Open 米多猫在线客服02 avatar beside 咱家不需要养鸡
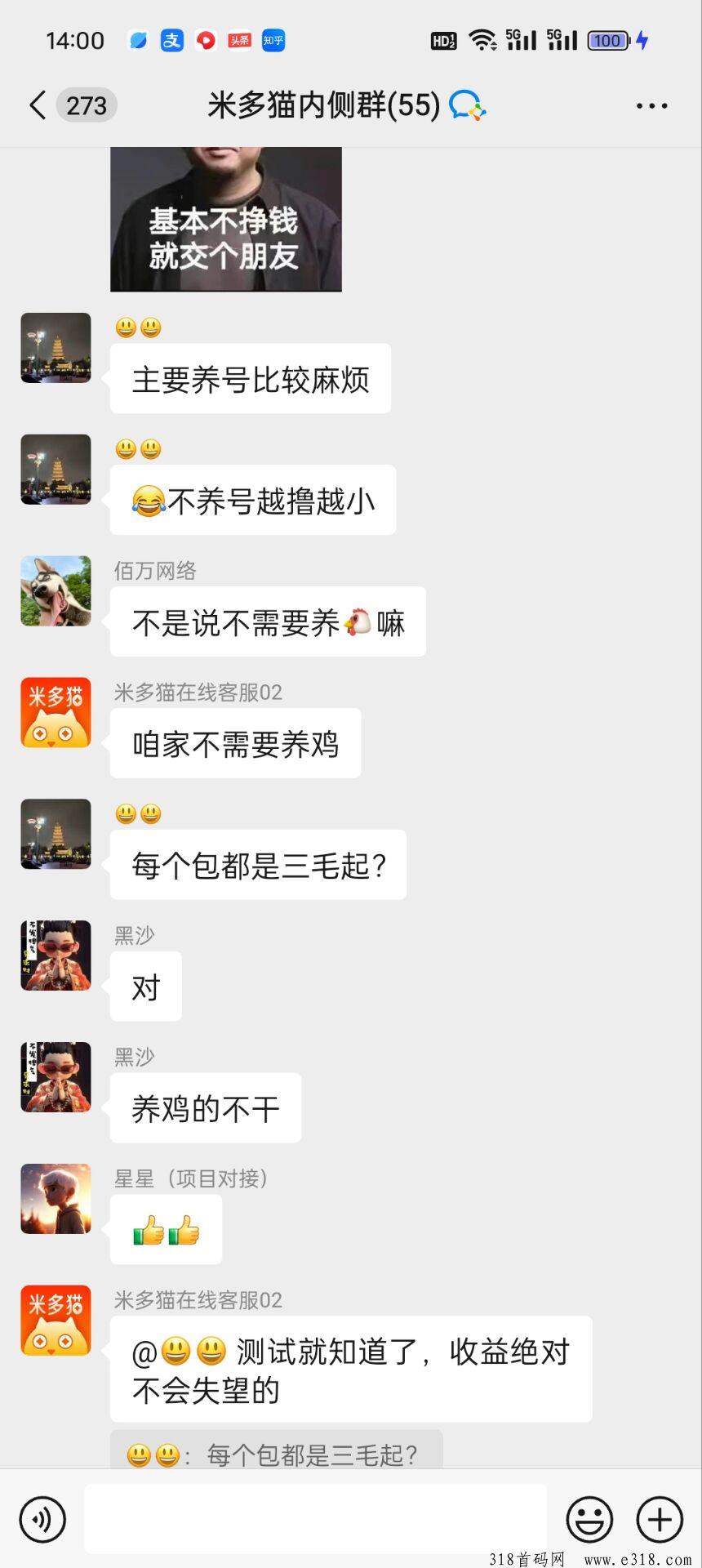This screenshot has height=1568, width=702. pos(56,712)
